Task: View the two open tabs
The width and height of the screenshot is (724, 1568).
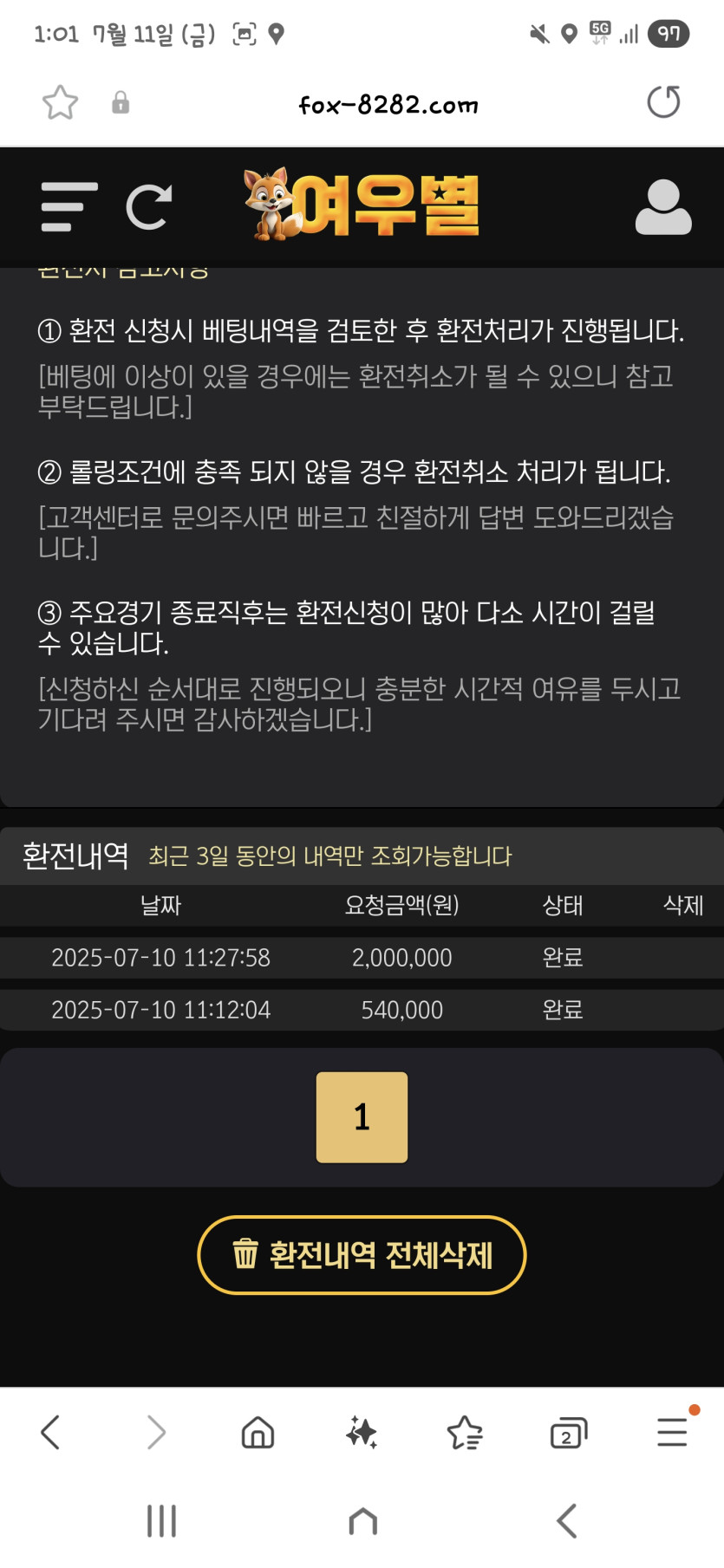Action: point(569,1432)
